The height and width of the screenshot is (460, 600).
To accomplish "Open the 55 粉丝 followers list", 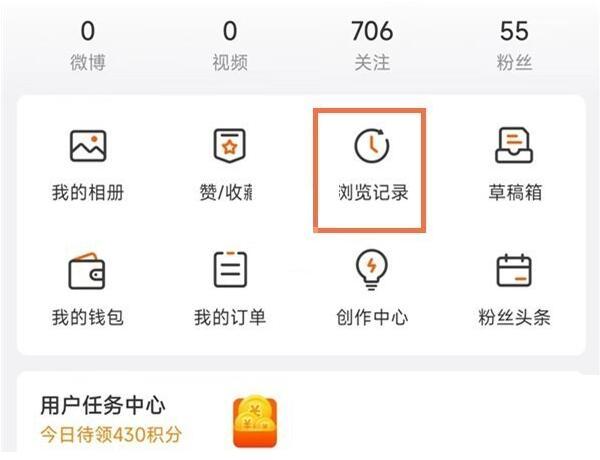I will click(x=514, y=44).
